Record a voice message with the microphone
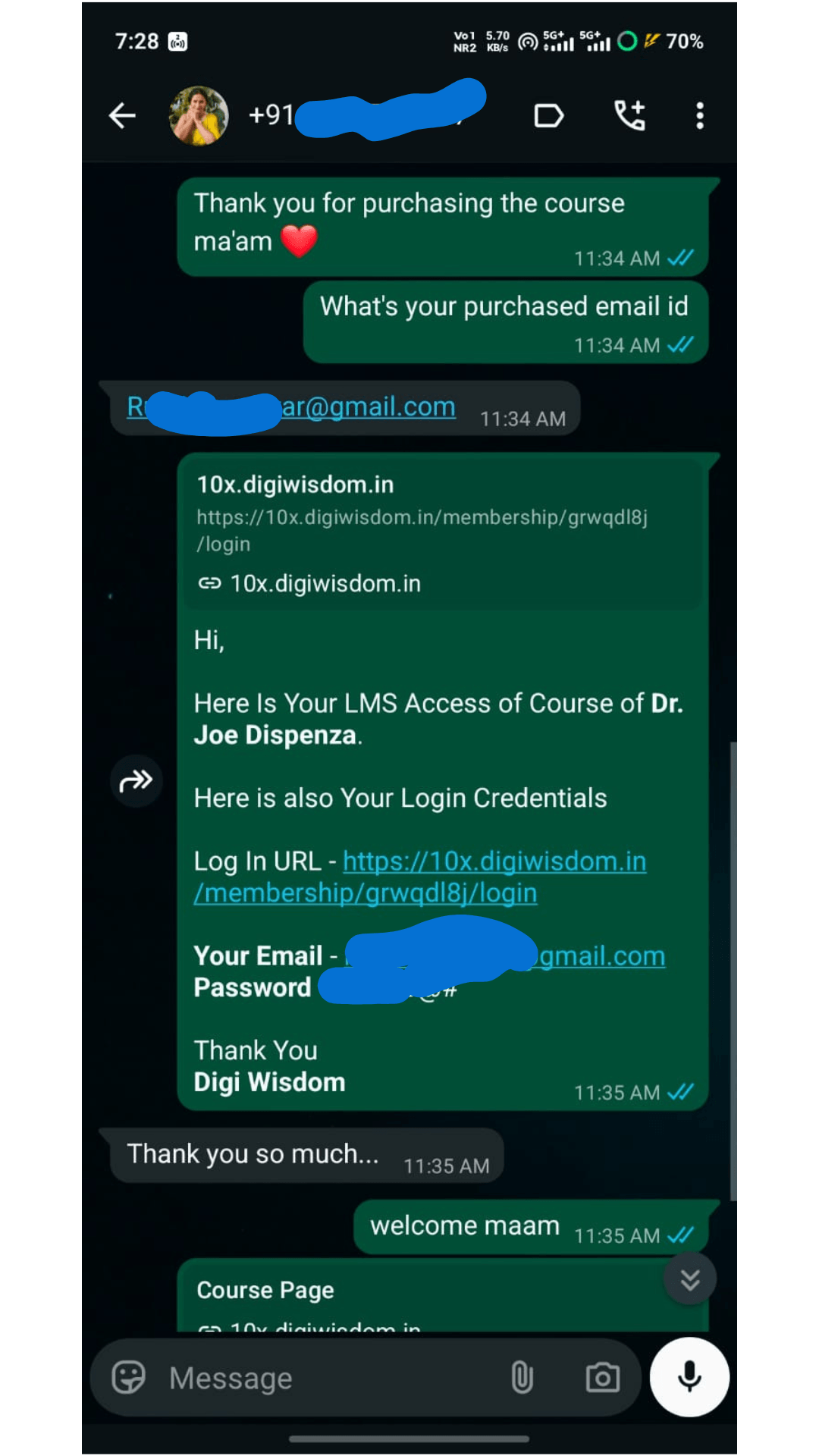The image size is (819, 1456). (x=689, y=1377)
